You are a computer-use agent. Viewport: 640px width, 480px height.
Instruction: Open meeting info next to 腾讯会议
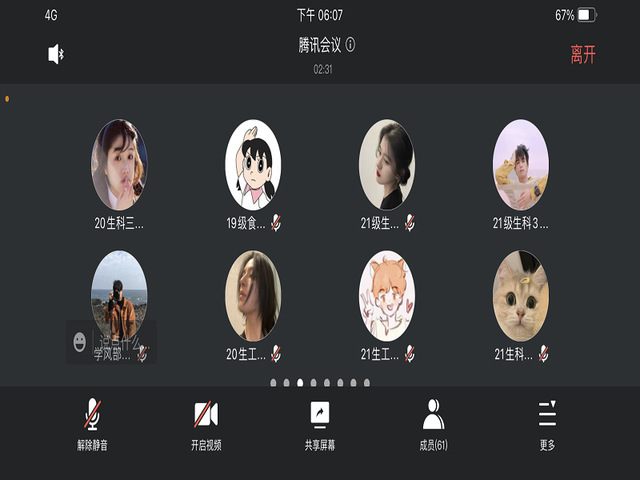[x=351, y=45]
